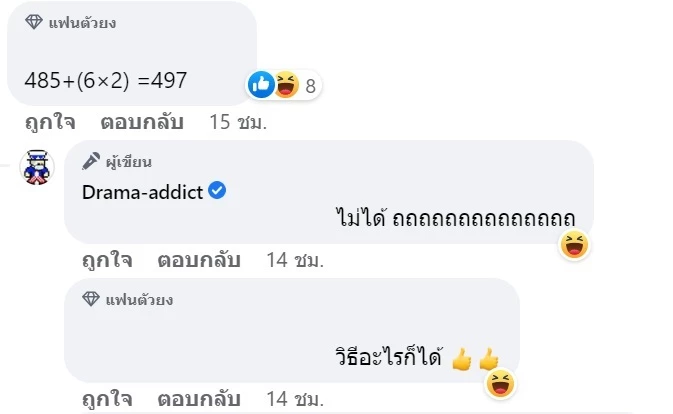View the haha reaction on วิธีอะไรก็ได้ comment

pos(499,382)
